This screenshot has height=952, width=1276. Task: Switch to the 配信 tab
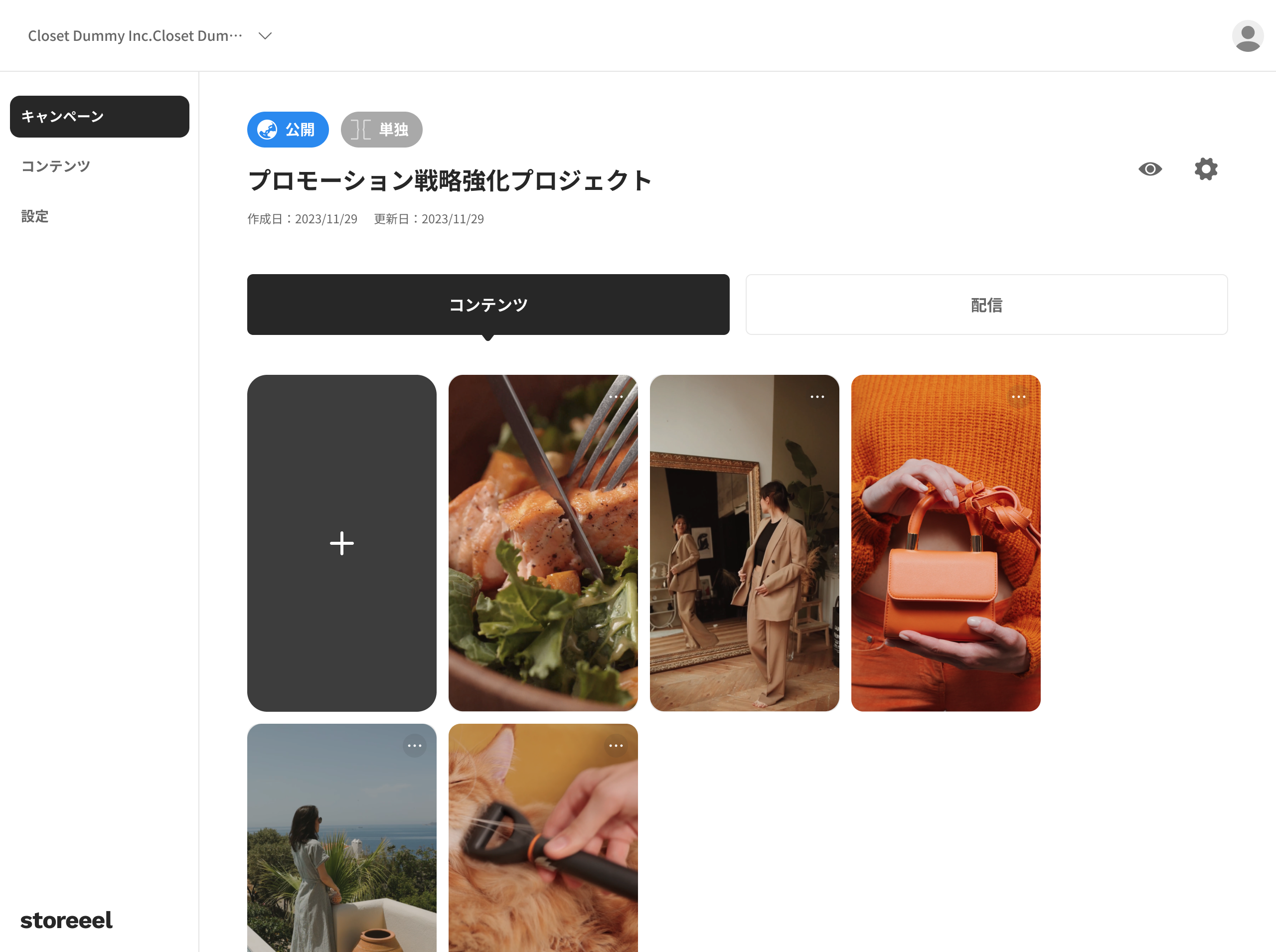[x=986, y=305]
